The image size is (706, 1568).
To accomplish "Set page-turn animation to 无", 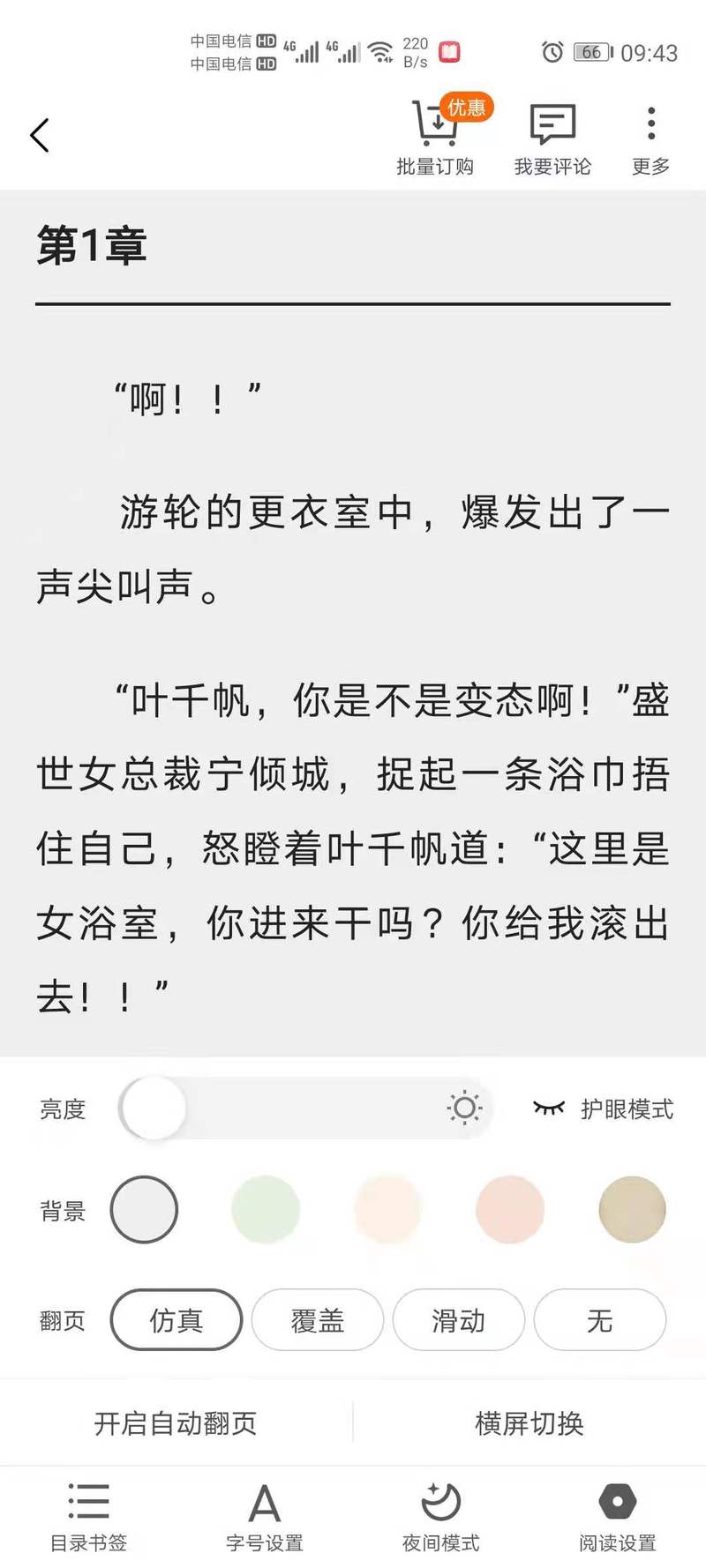I will coord(600,1319).
